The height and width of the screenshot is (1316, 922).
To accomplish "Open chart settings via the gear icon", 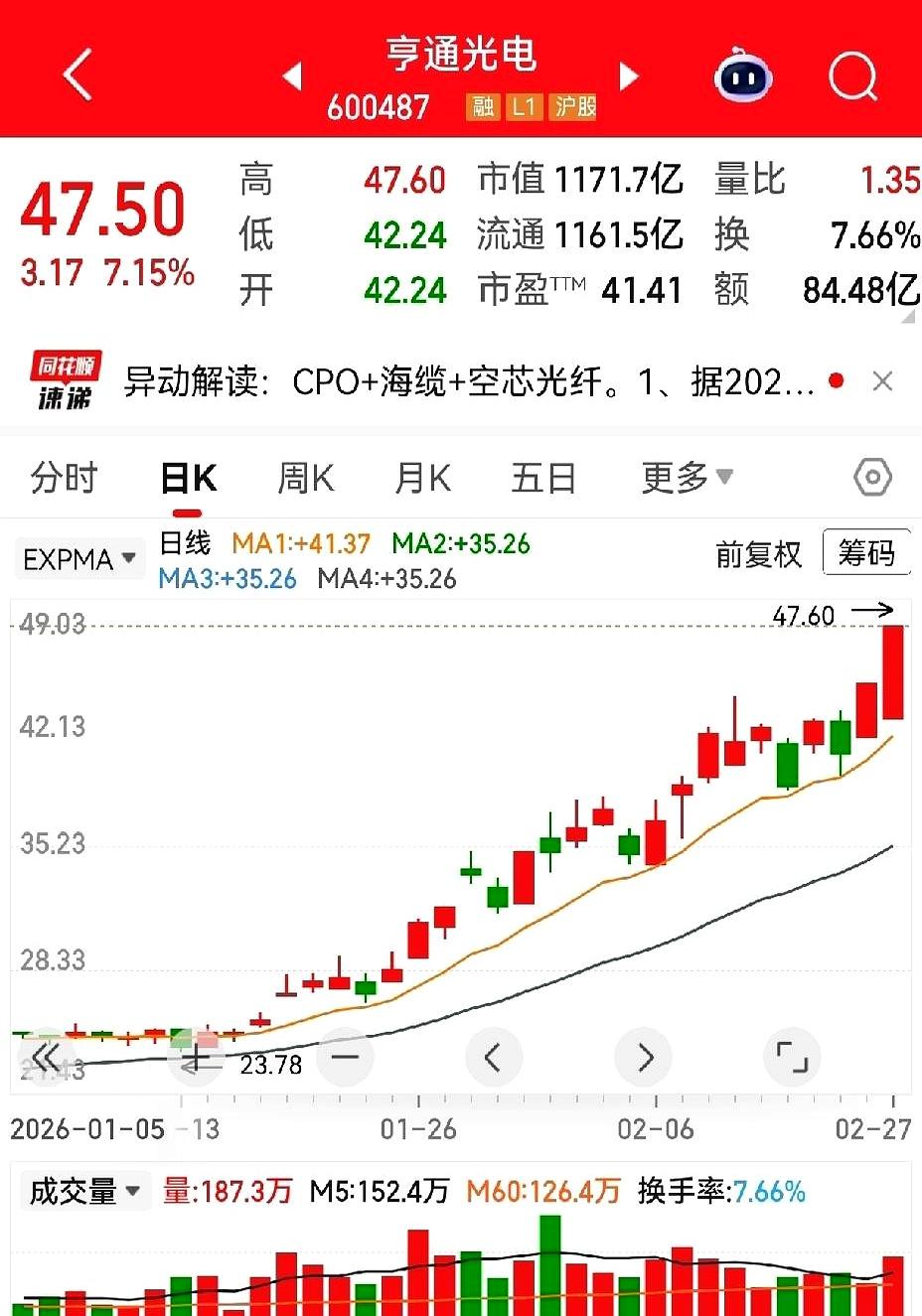I will pos(871,477).
